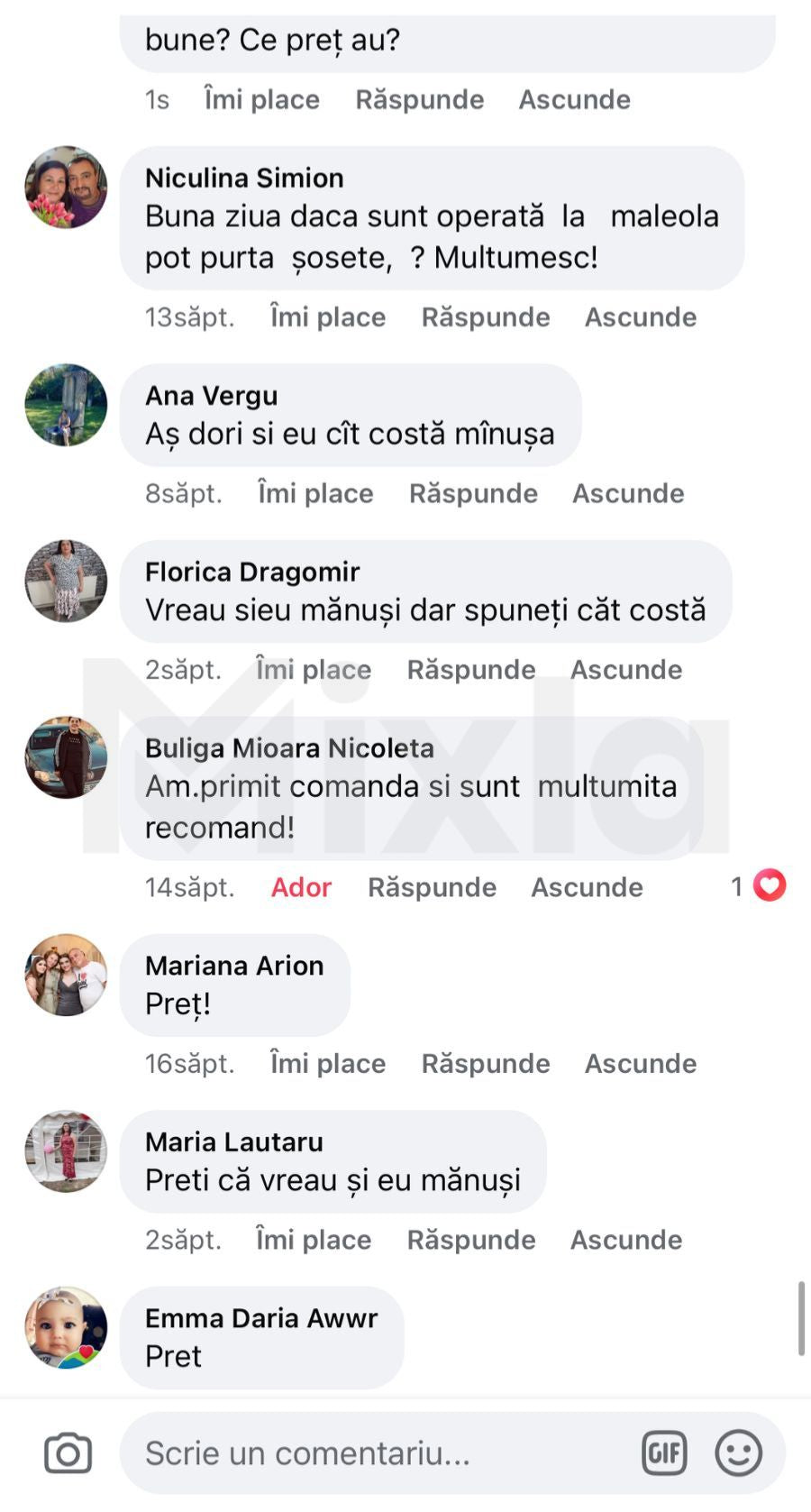This screenshot has width=811, height=1512.
Task: Like the comment posted 1s ago
Action: click(261, 99)
